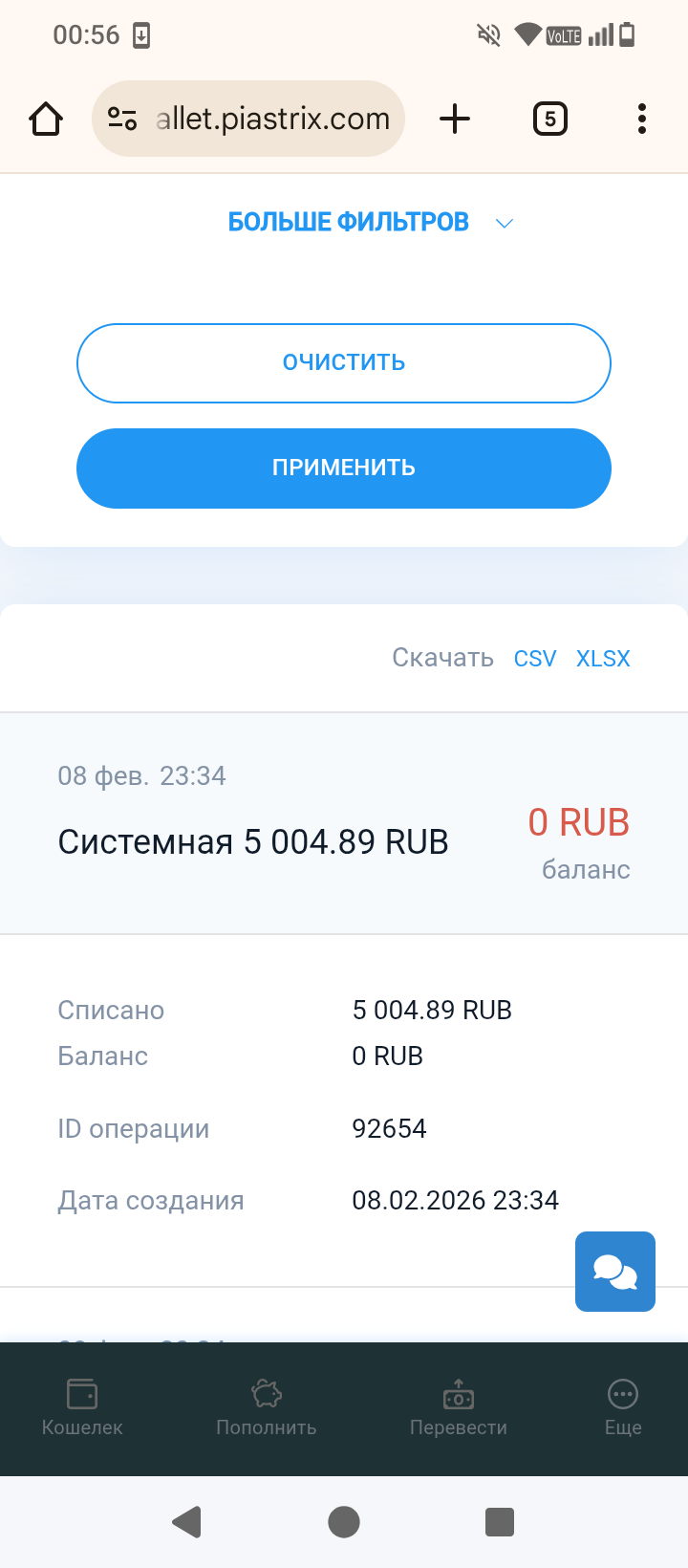Viewport: 688px width, 1568px height.
Task: Switch to the Перевести tab
Action: 459,1408
